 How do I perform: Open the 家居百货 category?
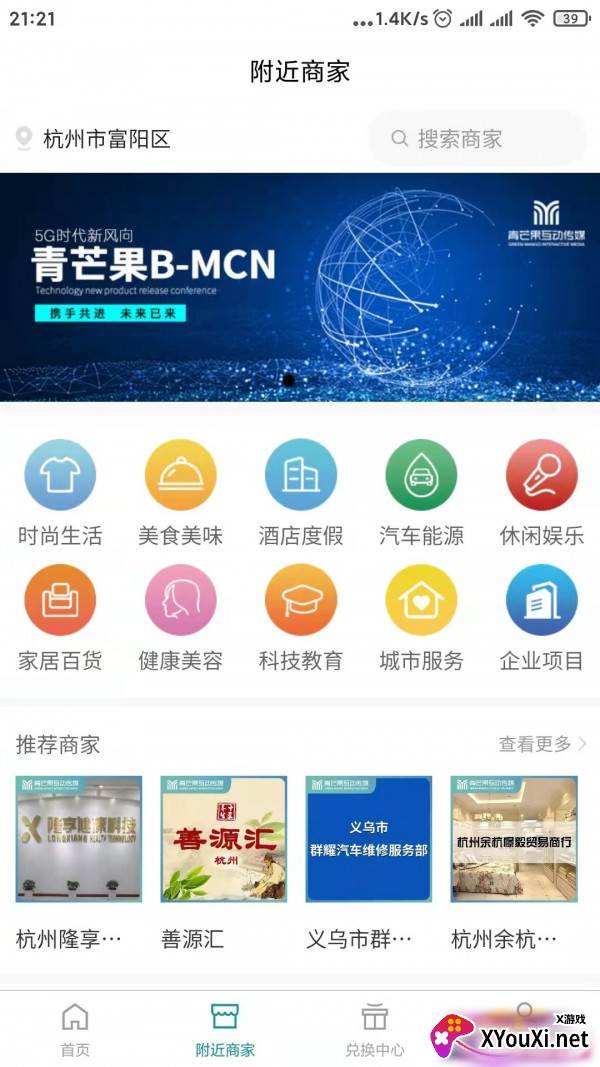60,618
